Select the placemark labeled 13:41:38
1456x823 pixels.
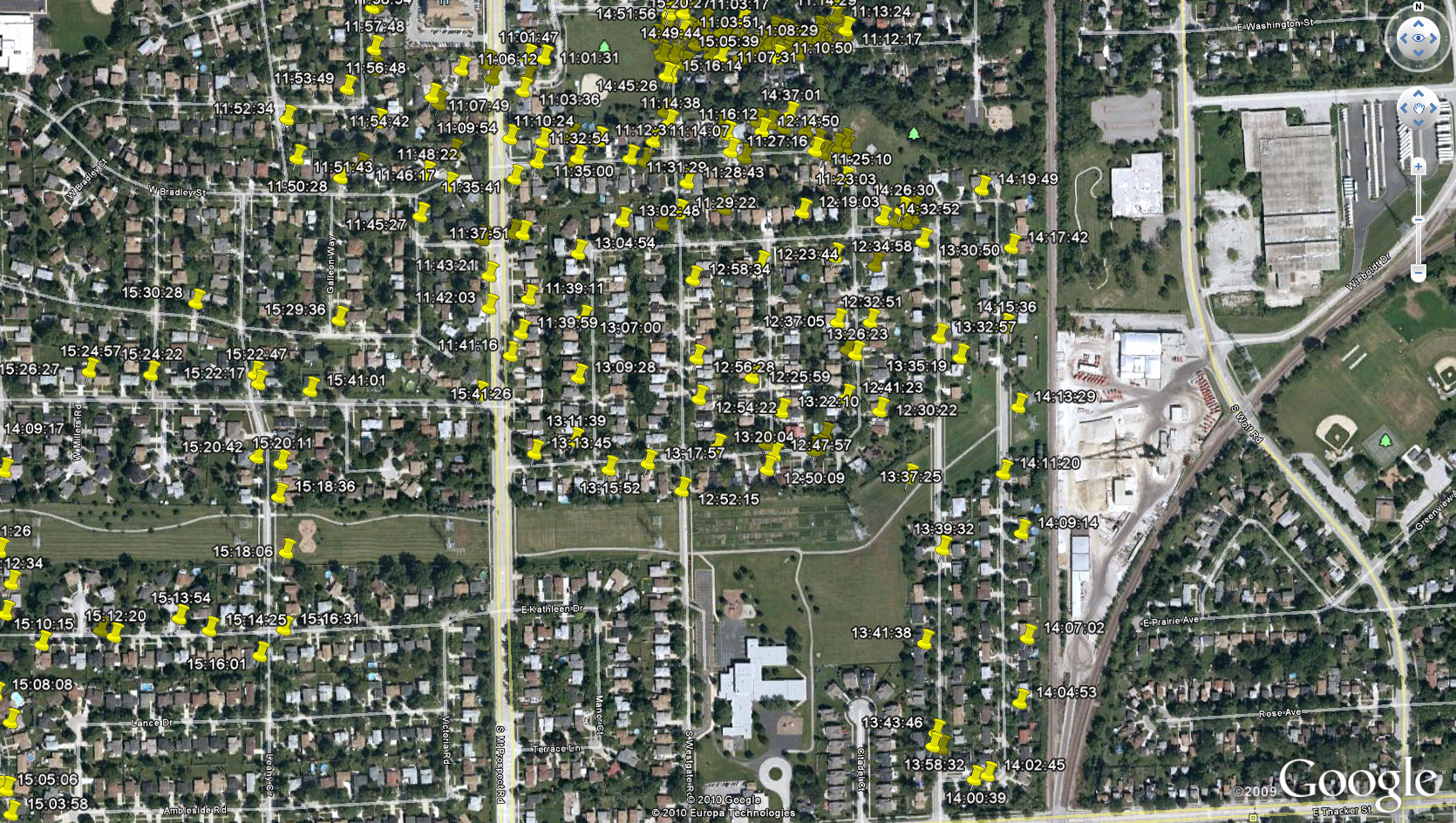(x=924, y=640)
